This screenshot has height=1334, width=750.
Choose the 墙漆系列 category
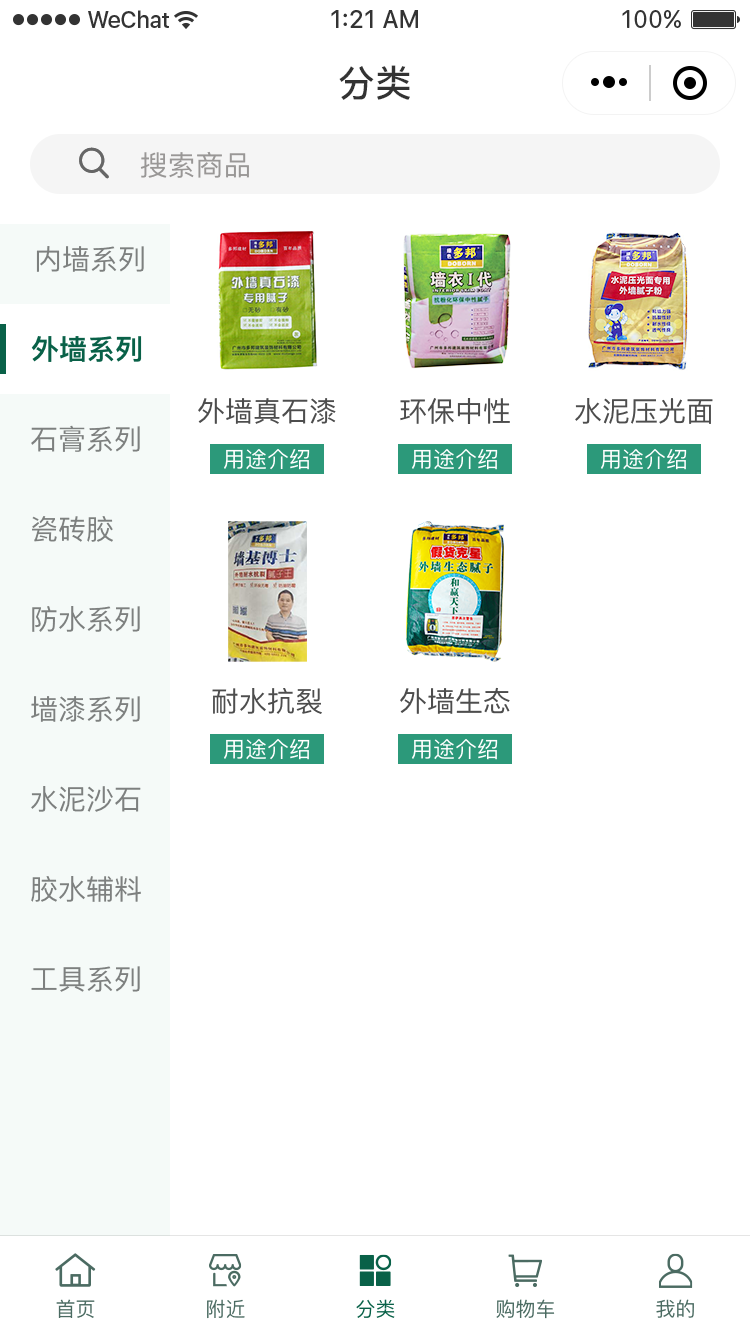coord(86,709)
